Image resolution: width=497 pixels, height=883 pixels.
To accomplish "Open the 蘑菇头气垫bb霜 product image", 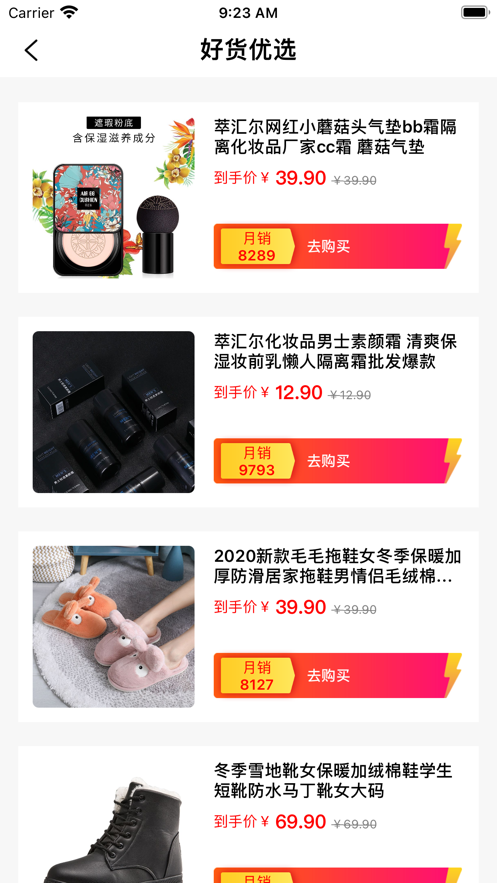I will 114,197.
